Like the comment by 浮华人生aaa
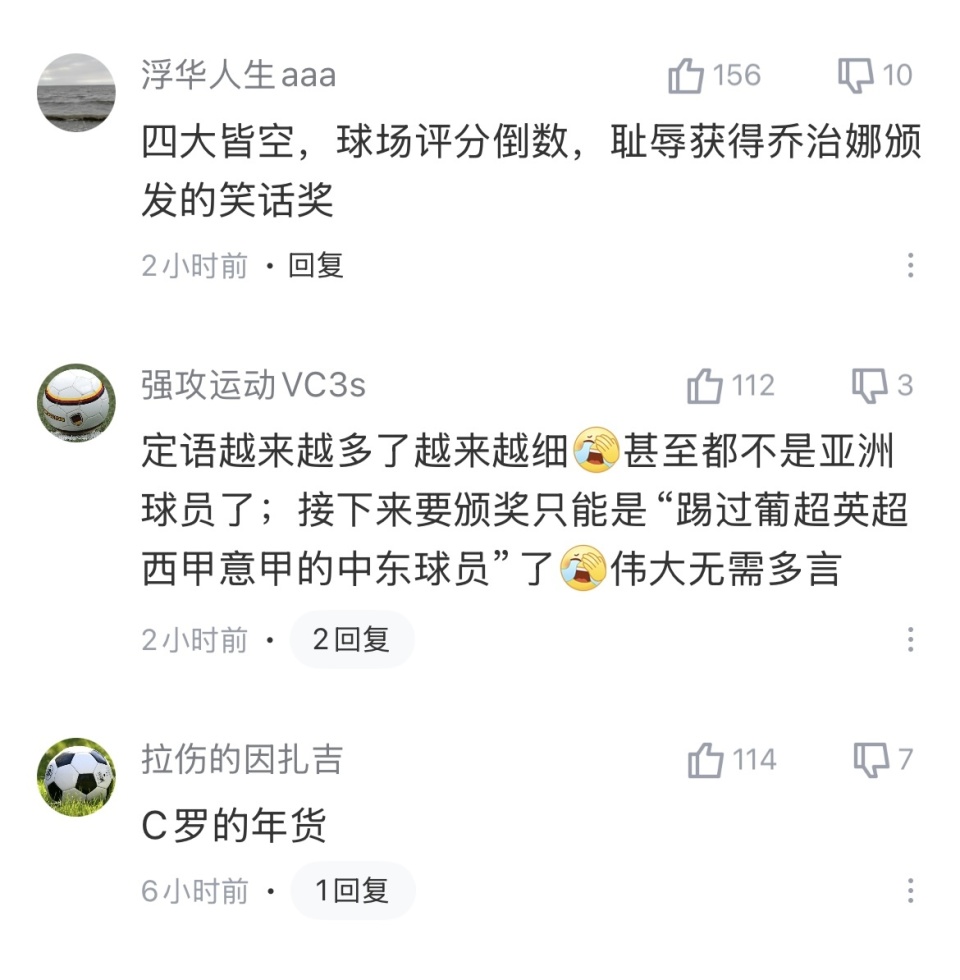This screenshot has width=960, height=980. click(690, 75)
